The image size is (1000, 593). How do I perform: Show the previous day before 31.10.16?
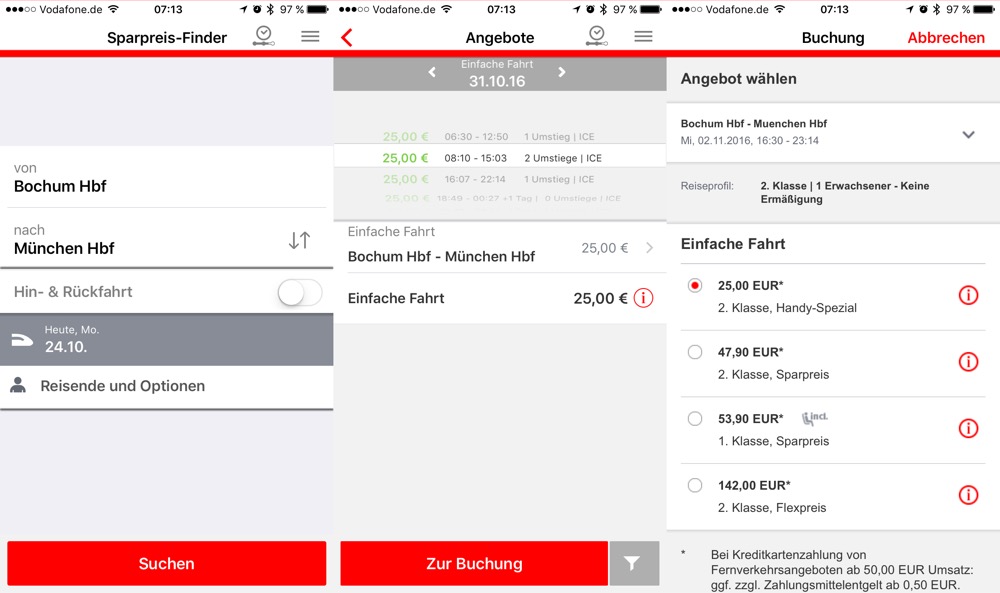coord(432,72)
